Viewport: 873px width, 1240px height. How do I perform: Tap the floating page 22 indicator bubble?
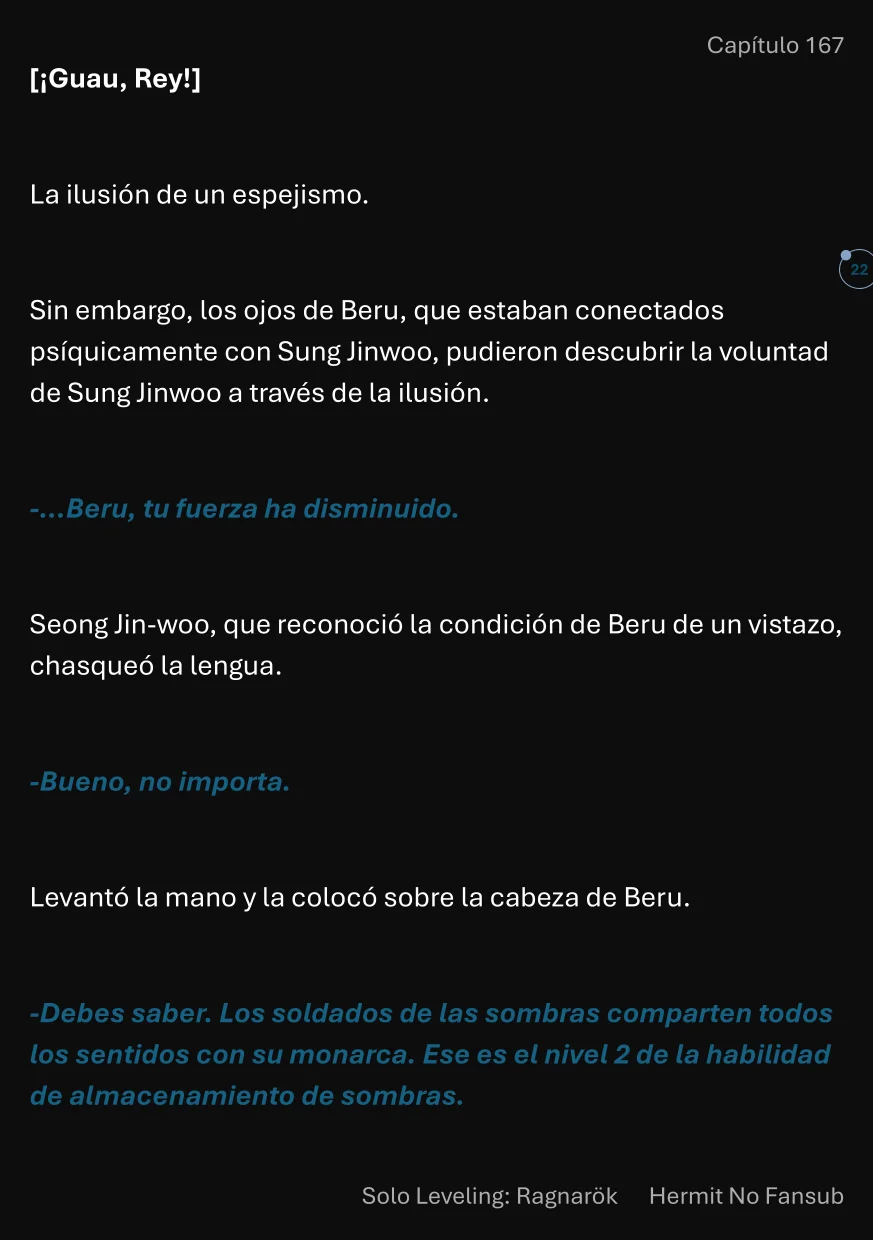pos(858,270)
